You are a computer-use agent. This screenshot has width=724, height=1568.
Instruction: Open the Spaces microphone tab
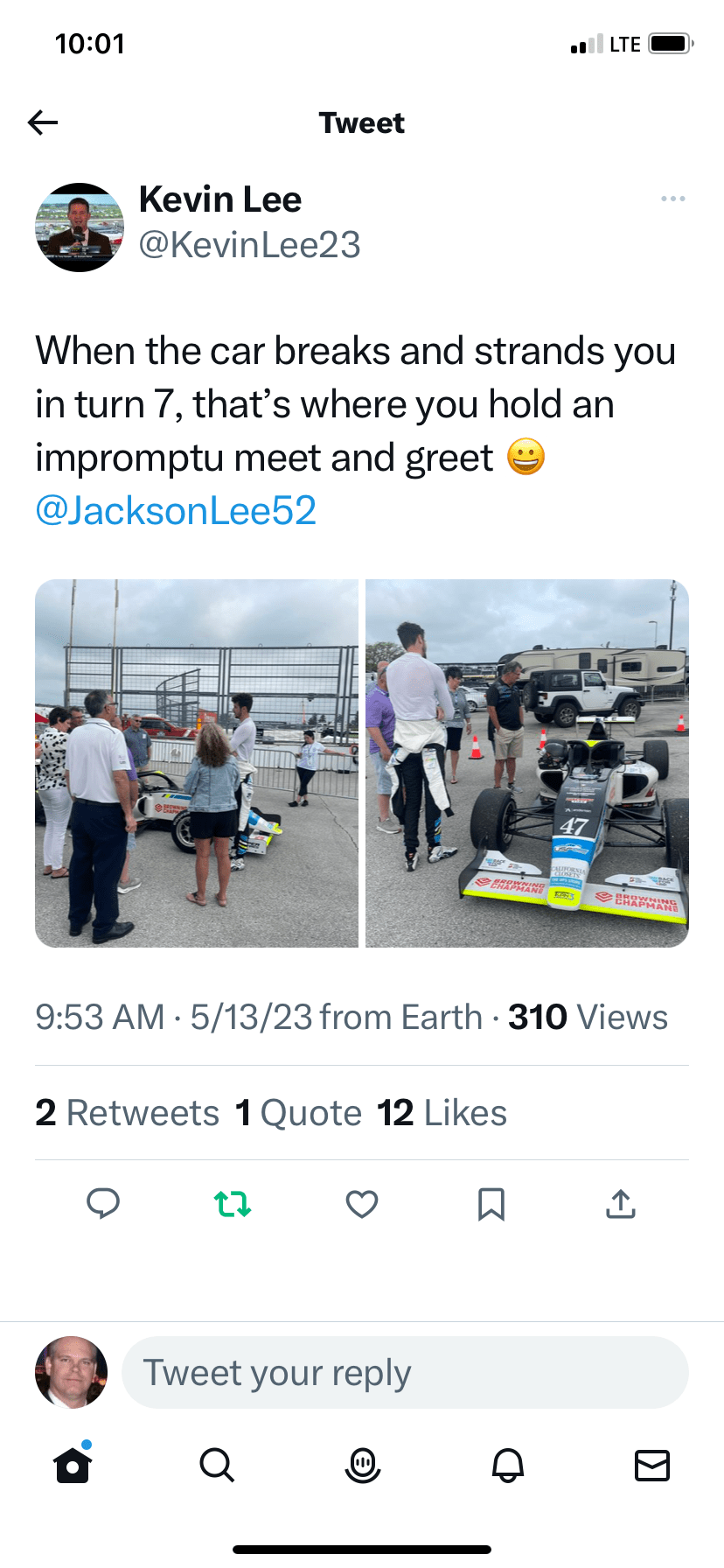coord(362,1464)
